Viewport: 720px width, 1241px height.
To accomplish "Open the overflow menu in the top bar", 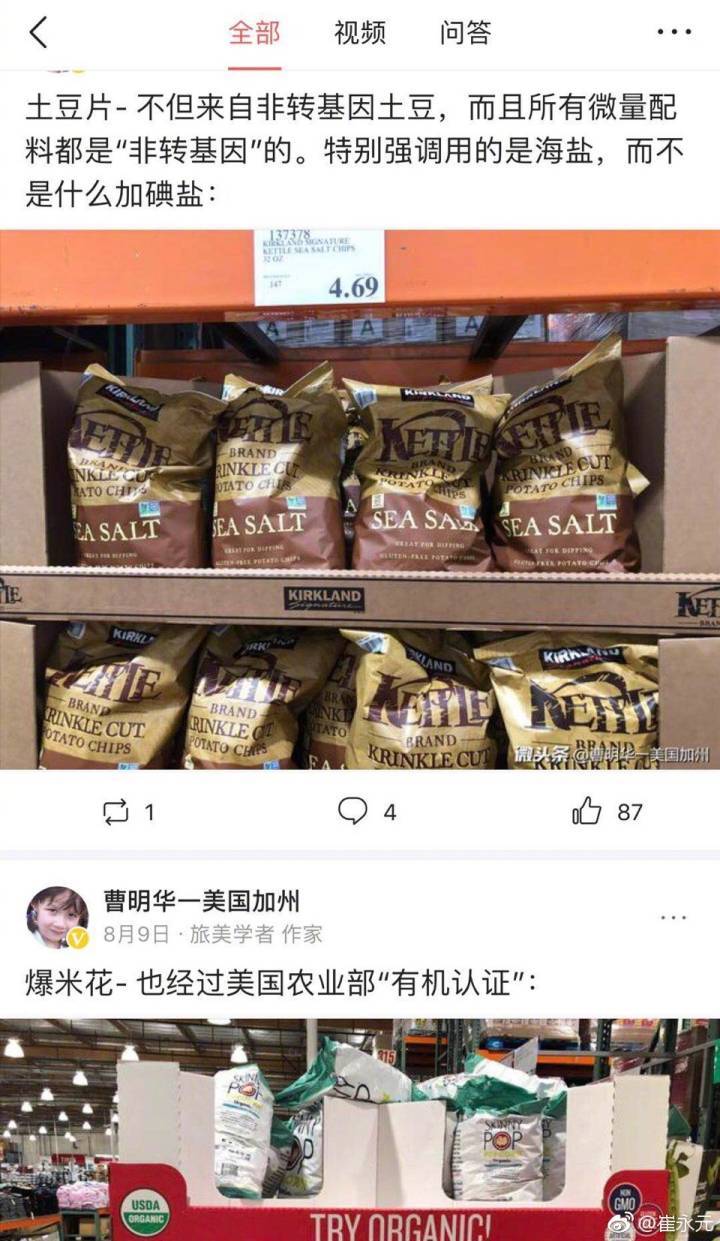I will 673,33.
